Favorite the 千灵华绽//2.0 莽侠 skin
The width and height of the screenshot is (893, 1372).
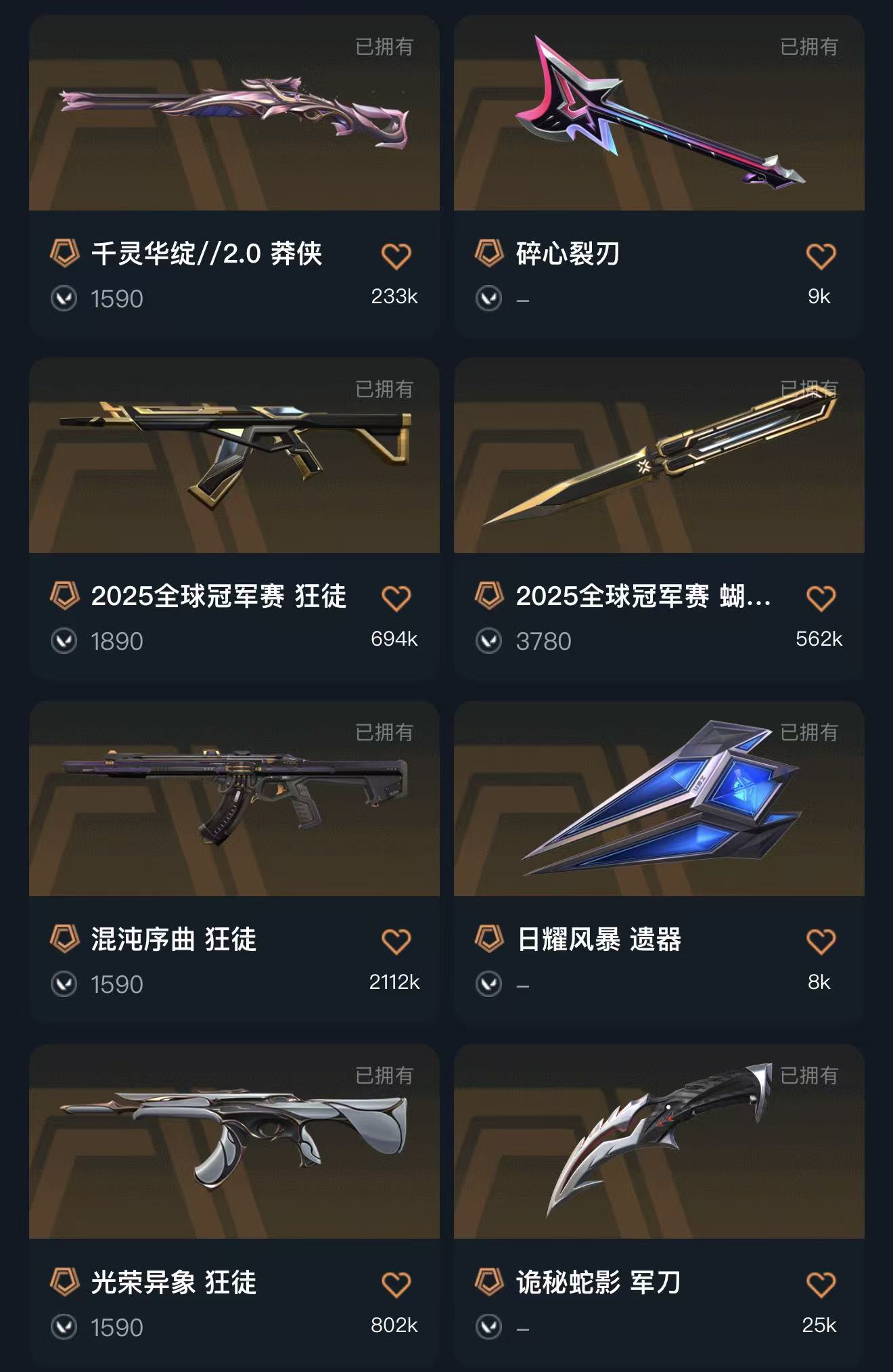pyautogui.click(x=396, y=256)
